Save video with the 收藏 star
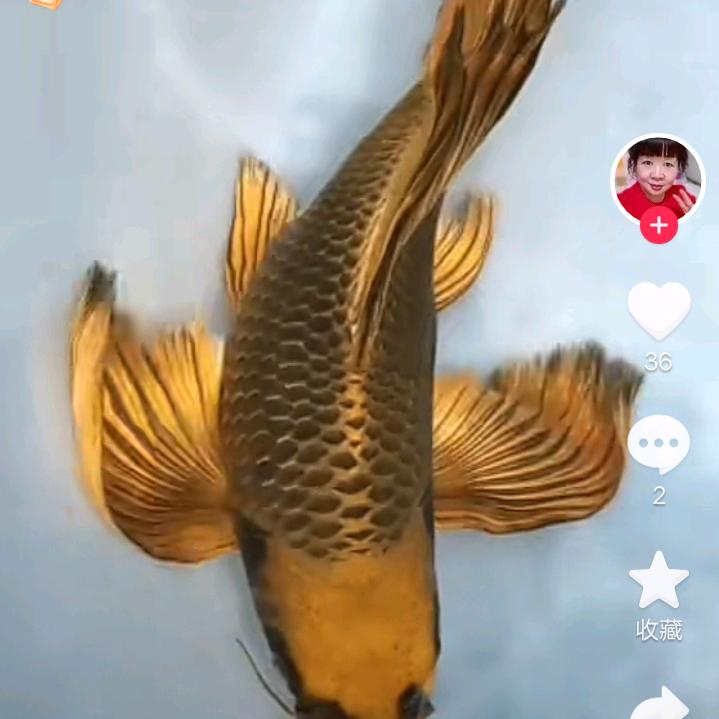719x719 pixels. click(x=658, y=580)
